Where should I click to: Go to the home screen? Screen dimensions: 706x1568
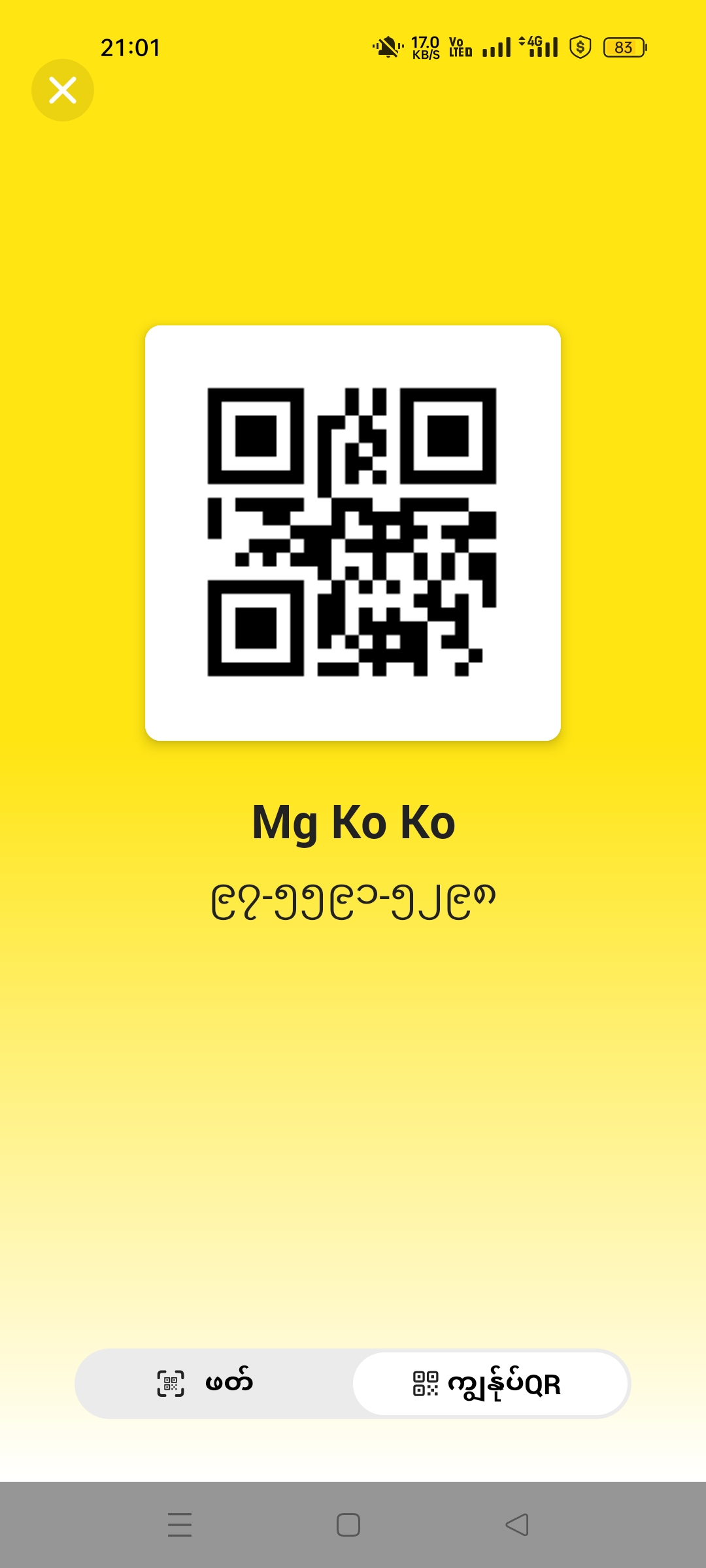[348, 1525]
